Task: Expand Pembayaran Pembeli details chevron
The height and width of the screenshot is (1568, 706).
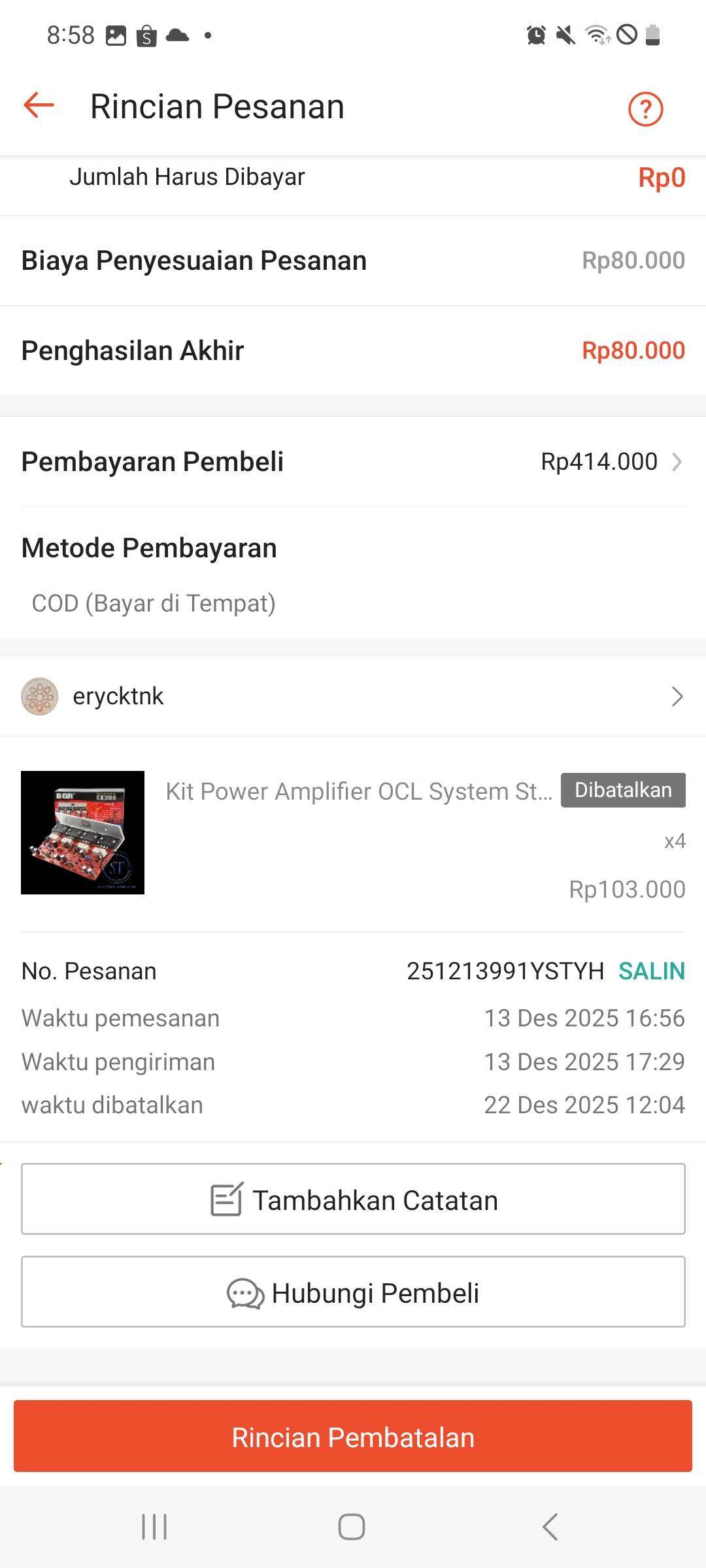Action: [x=678, y=462]
